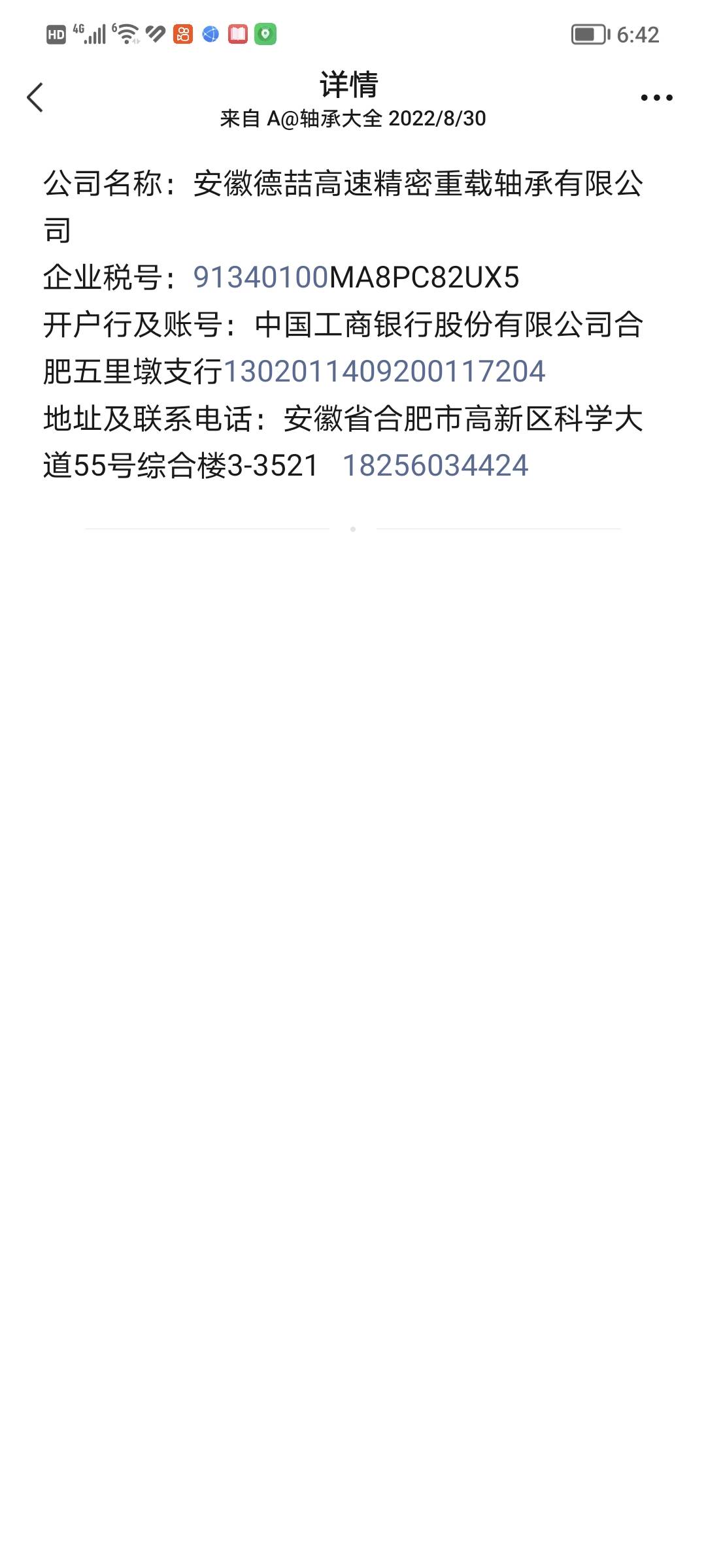Tap bank account number 1302011409200117204
This screenshot has width=706, height=1568.
384,372
